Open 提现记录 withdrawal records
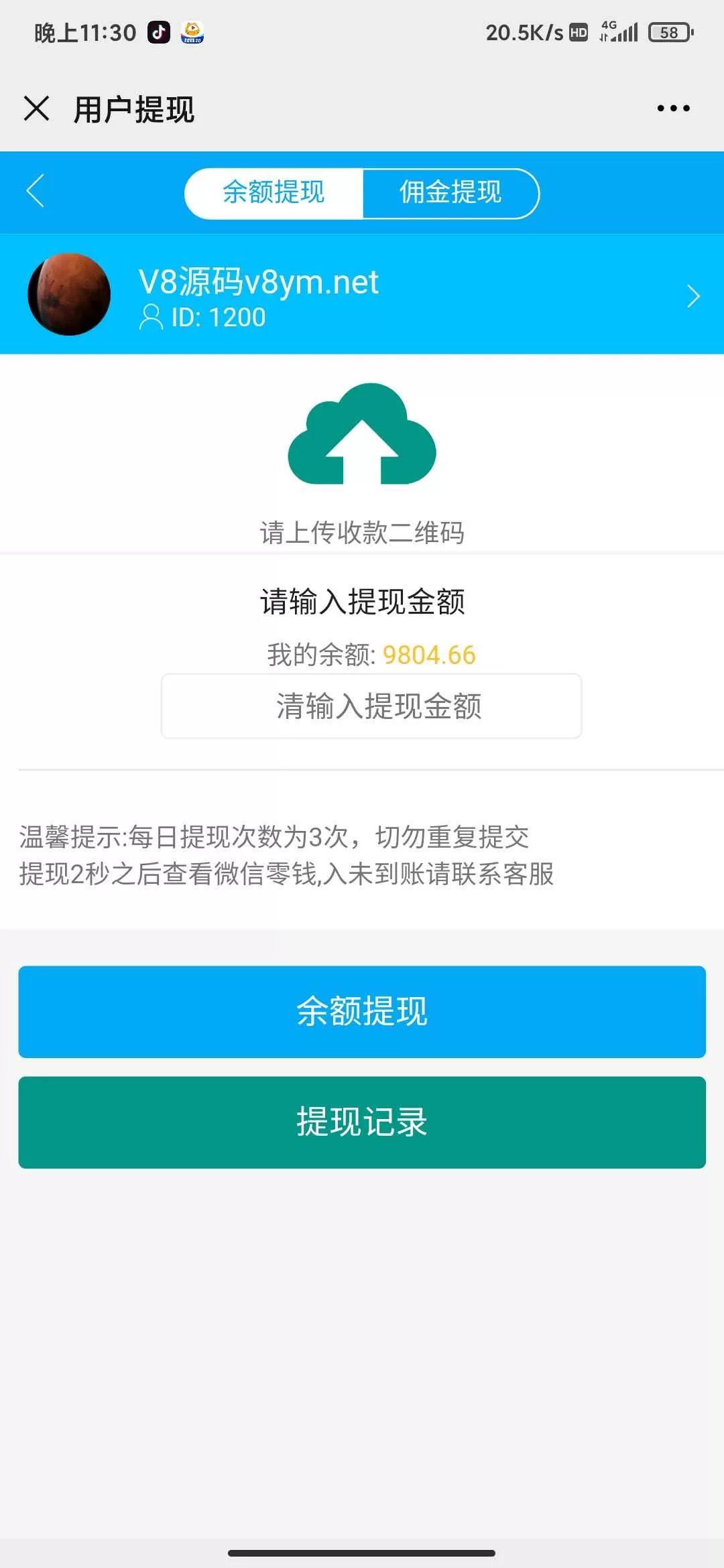The image size is (724, 1568). click(x=362, y=1123)
